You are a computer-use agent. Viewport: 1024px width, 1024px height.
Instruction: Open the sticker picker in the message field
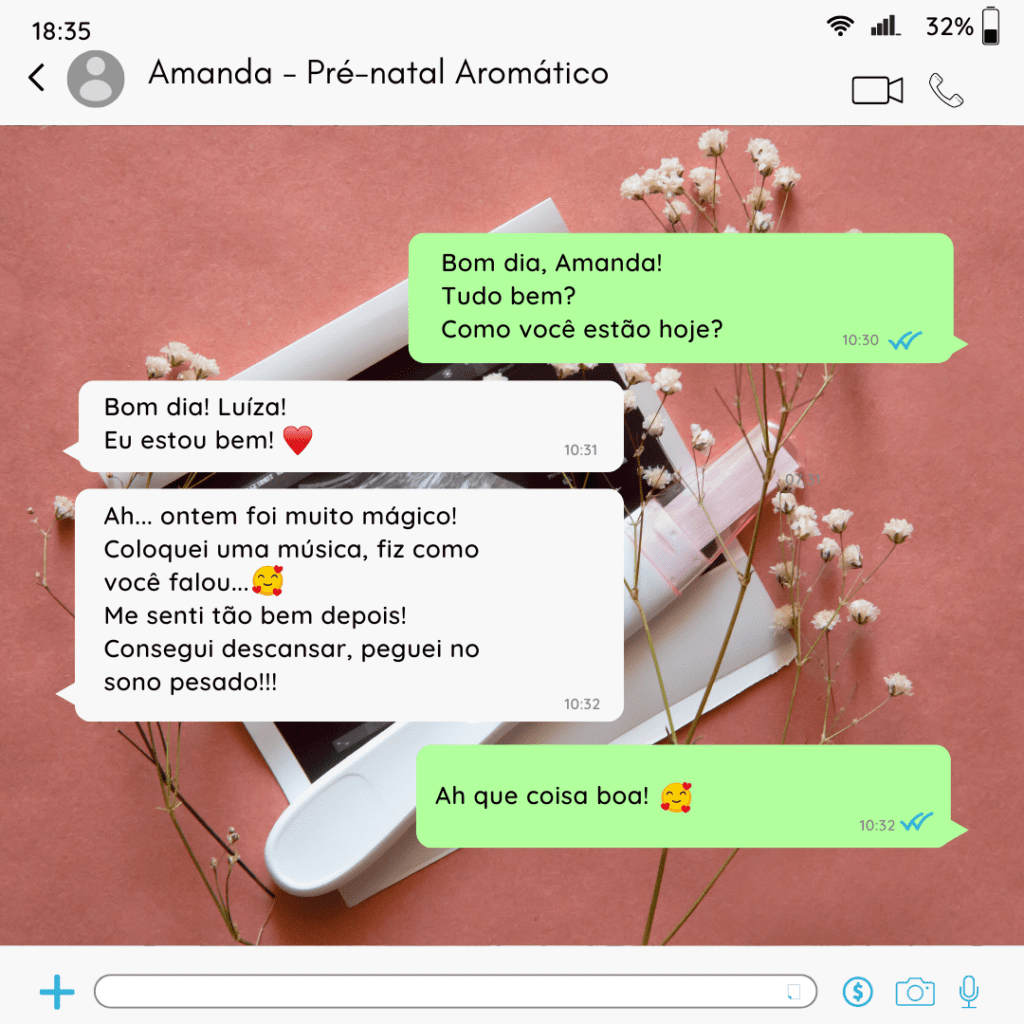[x=794, y=992]
